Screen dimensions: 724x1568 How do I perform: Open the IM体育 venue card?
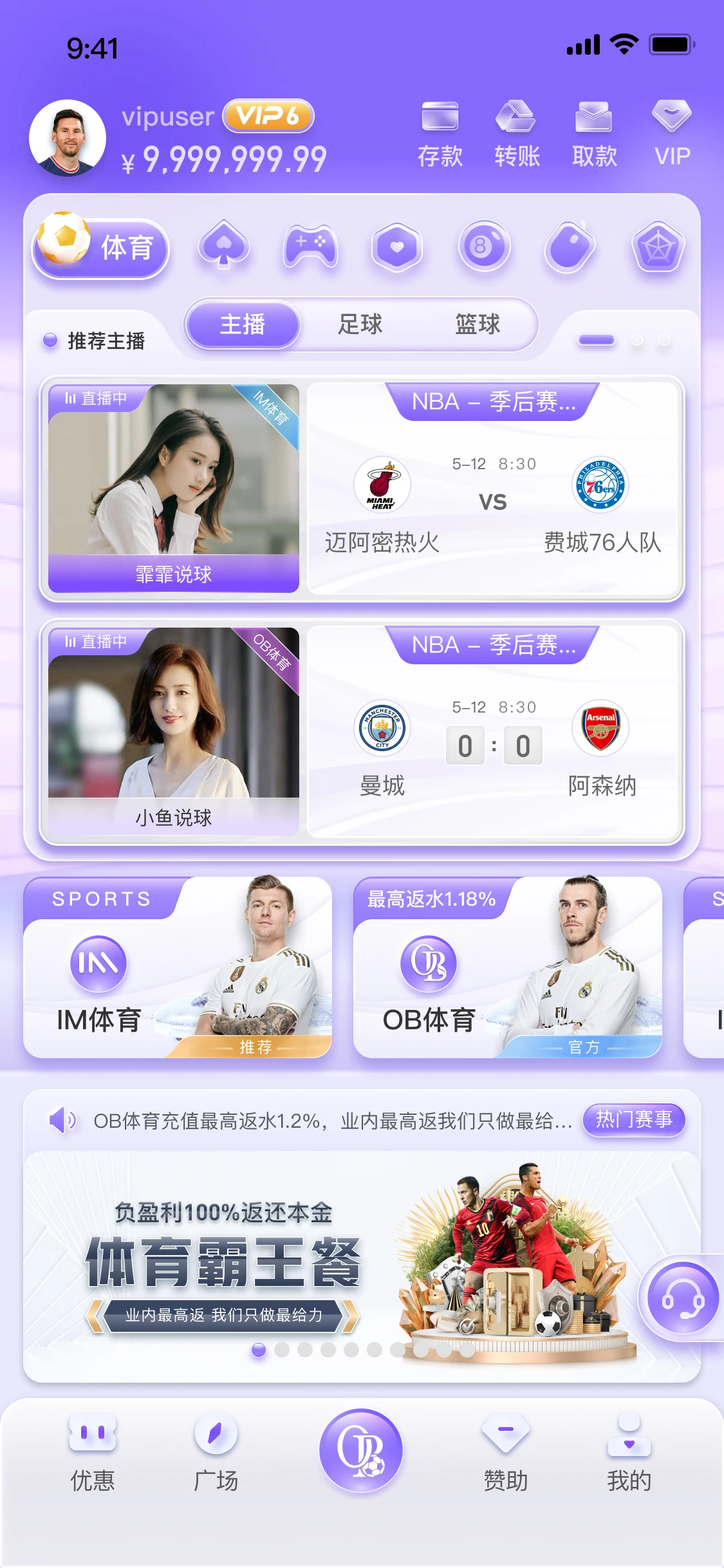[x=178, y=967]
